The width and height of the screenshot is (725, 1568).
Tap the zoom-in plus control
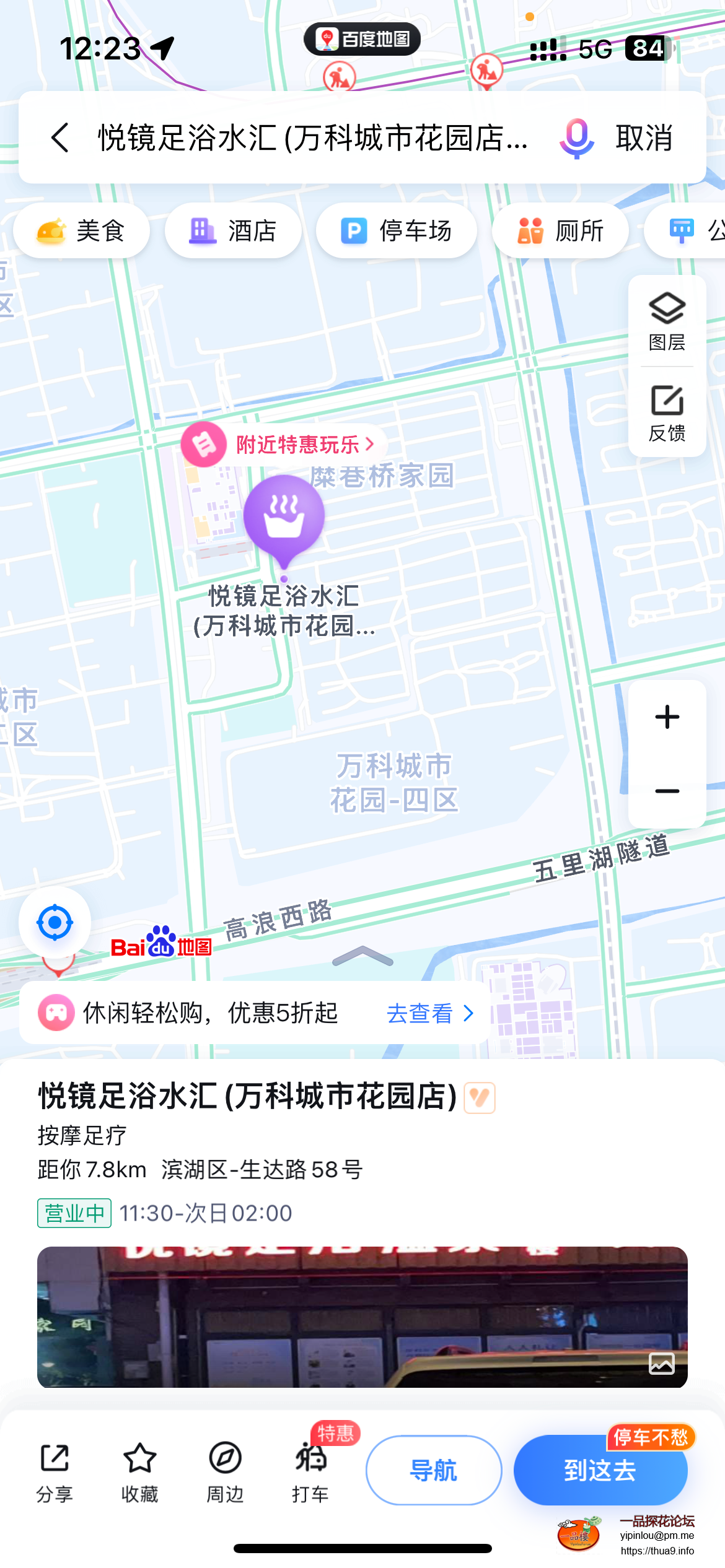[x=666, y=716]
